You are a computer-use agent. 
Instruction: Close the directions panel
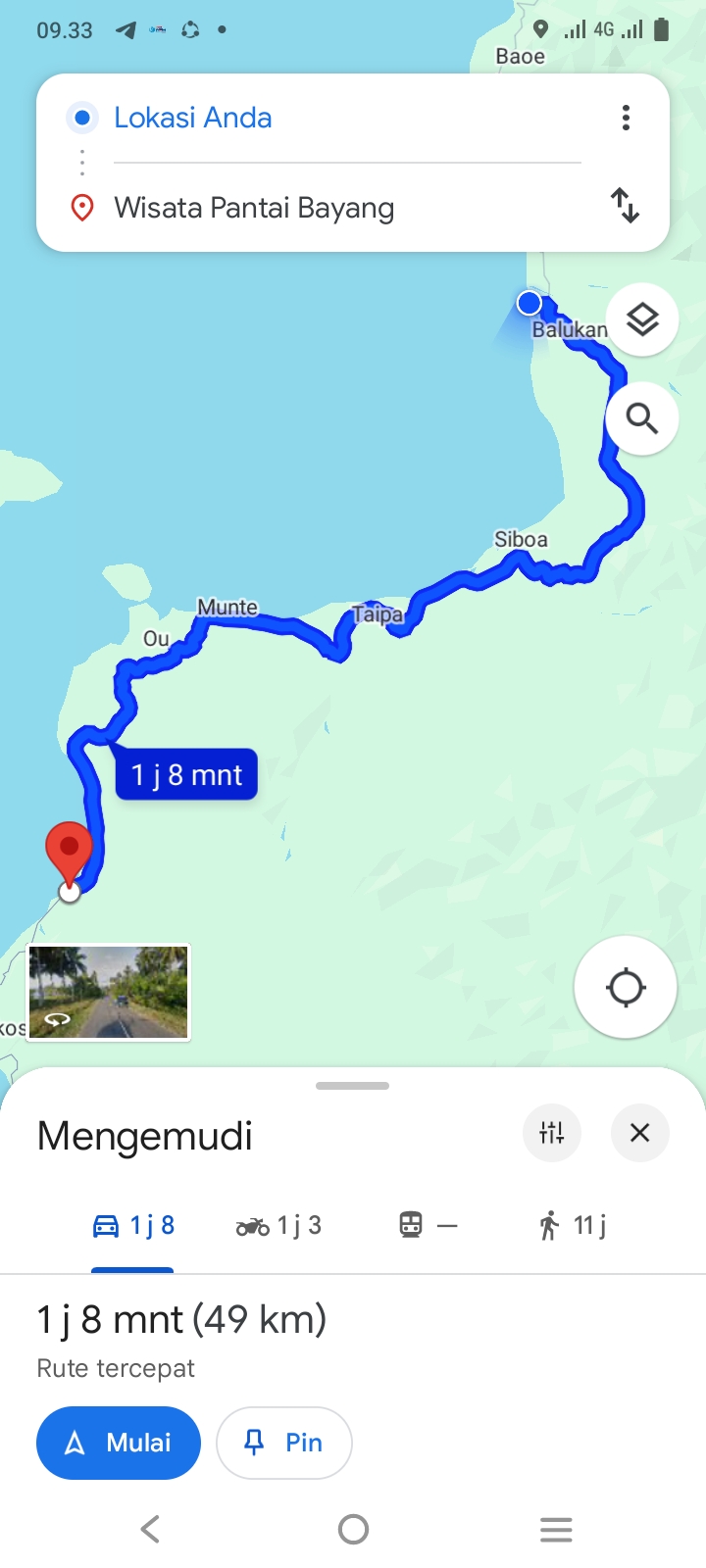pyautogui.click(x=639, y=1133)
